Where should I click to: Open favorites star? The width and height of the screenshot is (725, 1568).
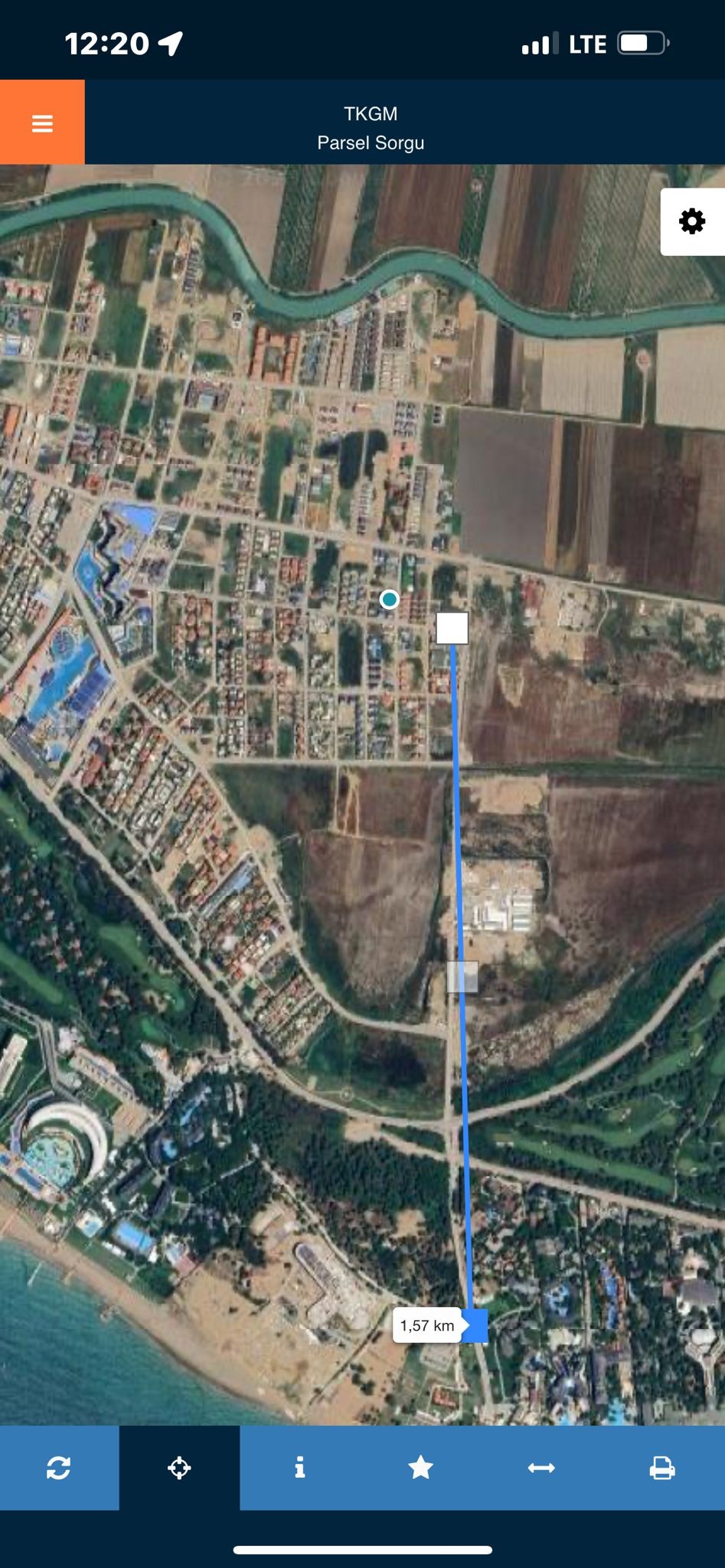tap(420, 1467)
